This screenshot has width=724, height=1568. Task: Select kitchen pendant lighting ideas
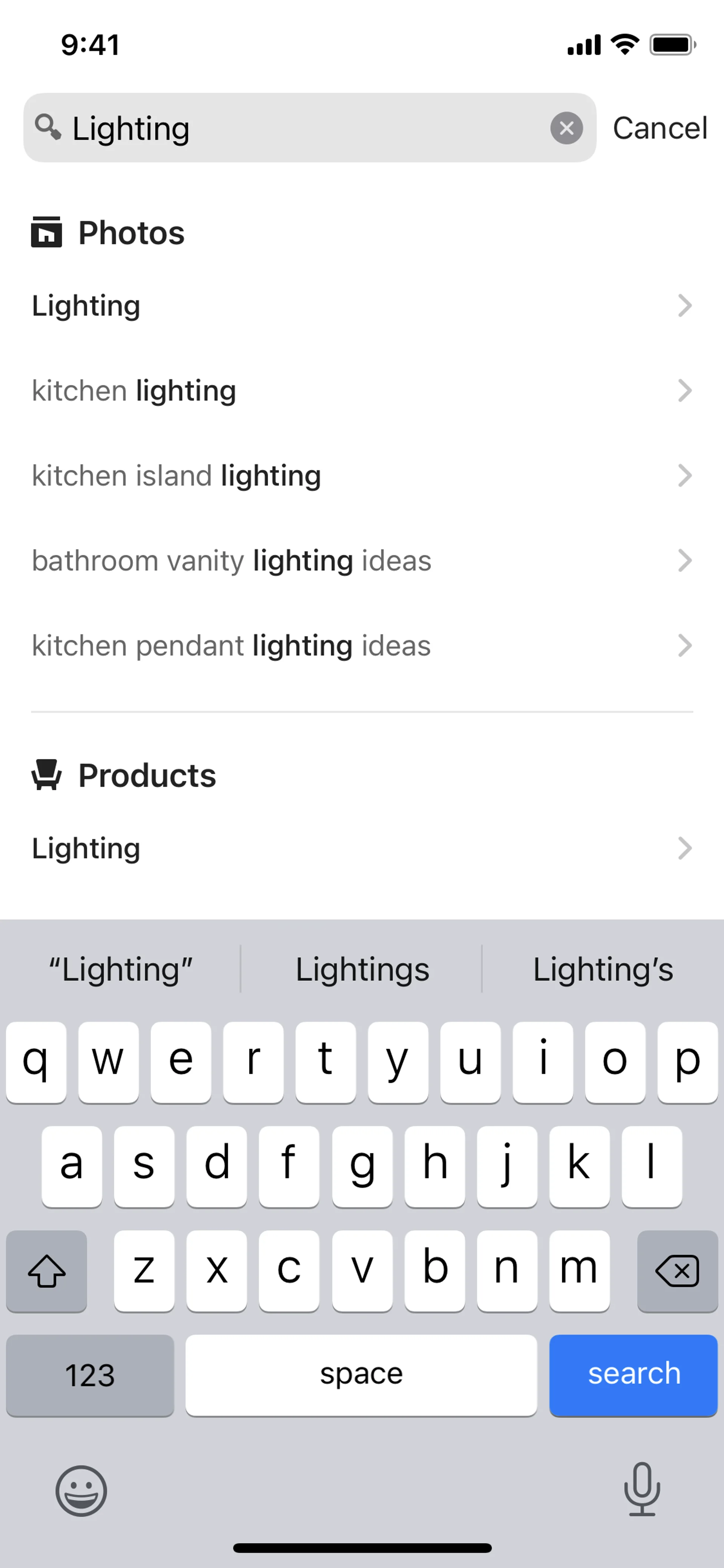point(361,646)
